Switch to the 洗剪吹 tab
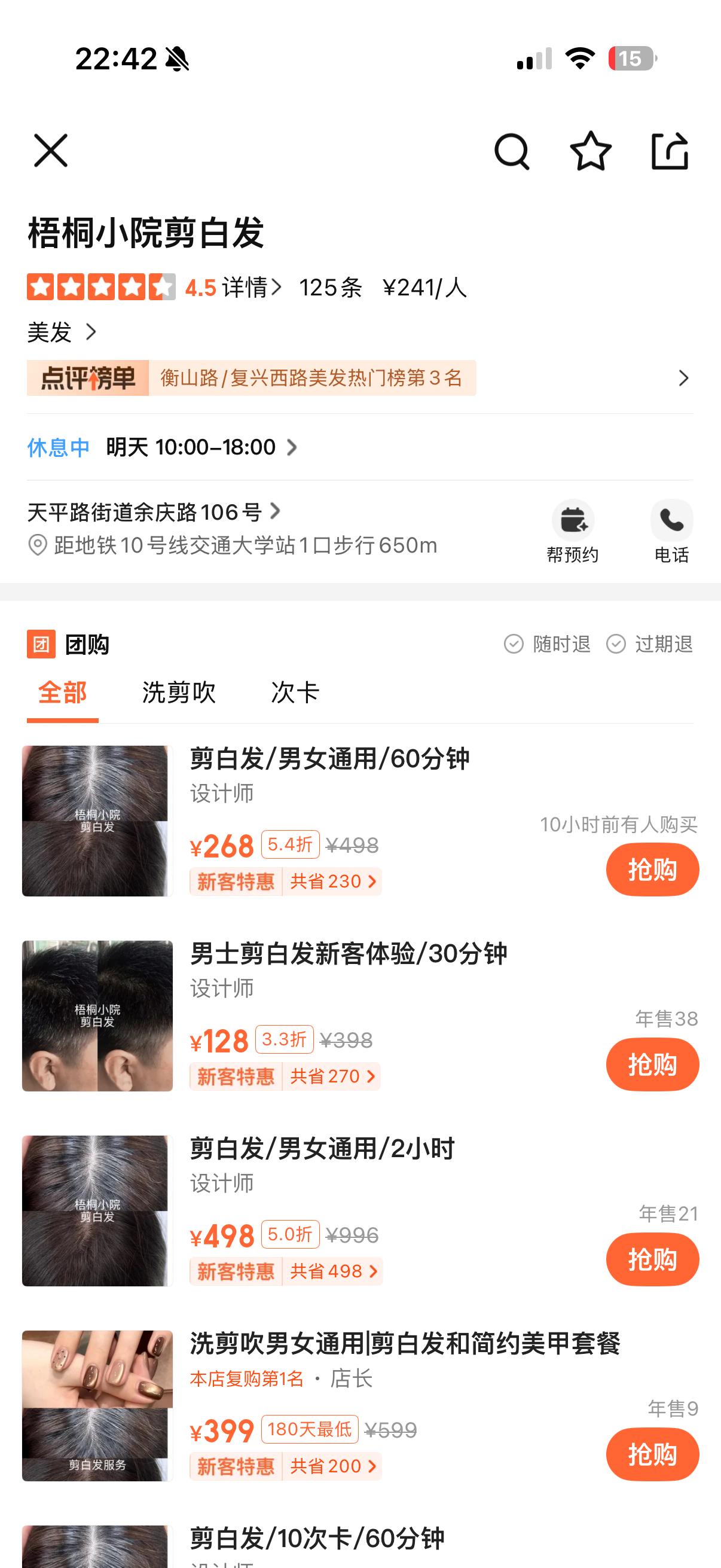Viewport: 721px width, 1568px height. pyautogui.click(x=179, y=693)
